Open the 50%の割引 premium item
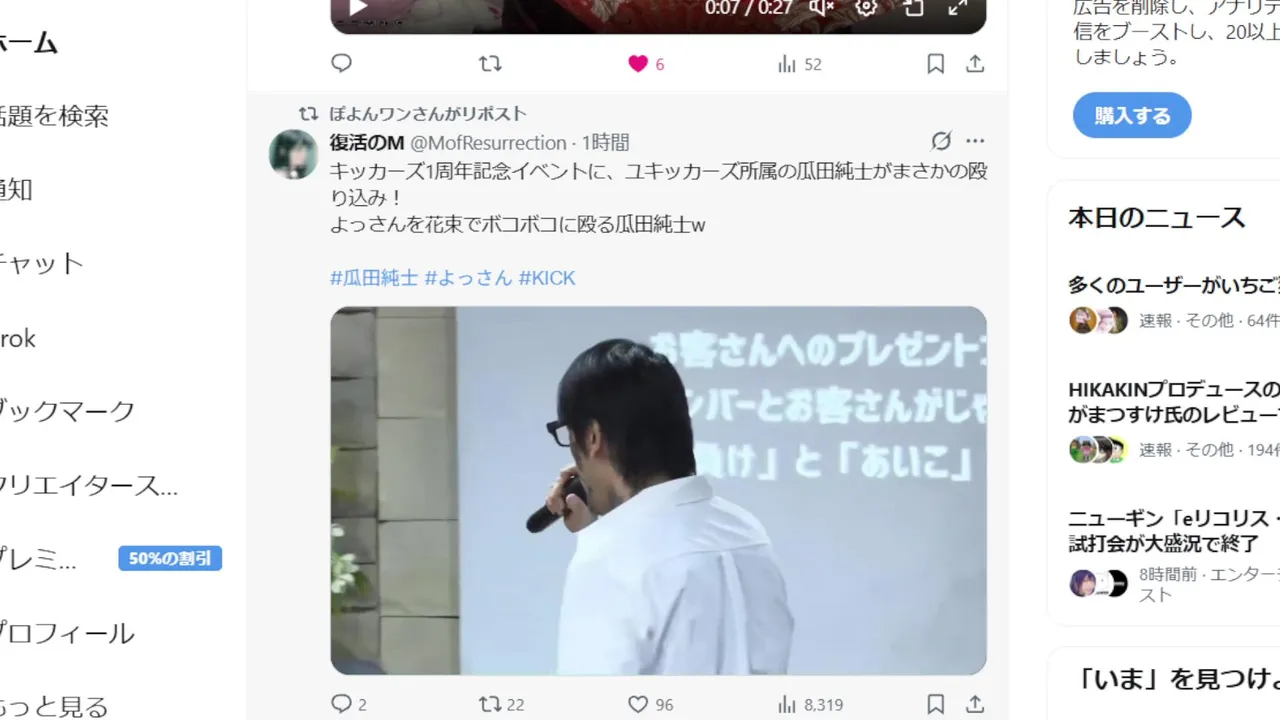The image size is (1280, 720). [x=170, y=558]
